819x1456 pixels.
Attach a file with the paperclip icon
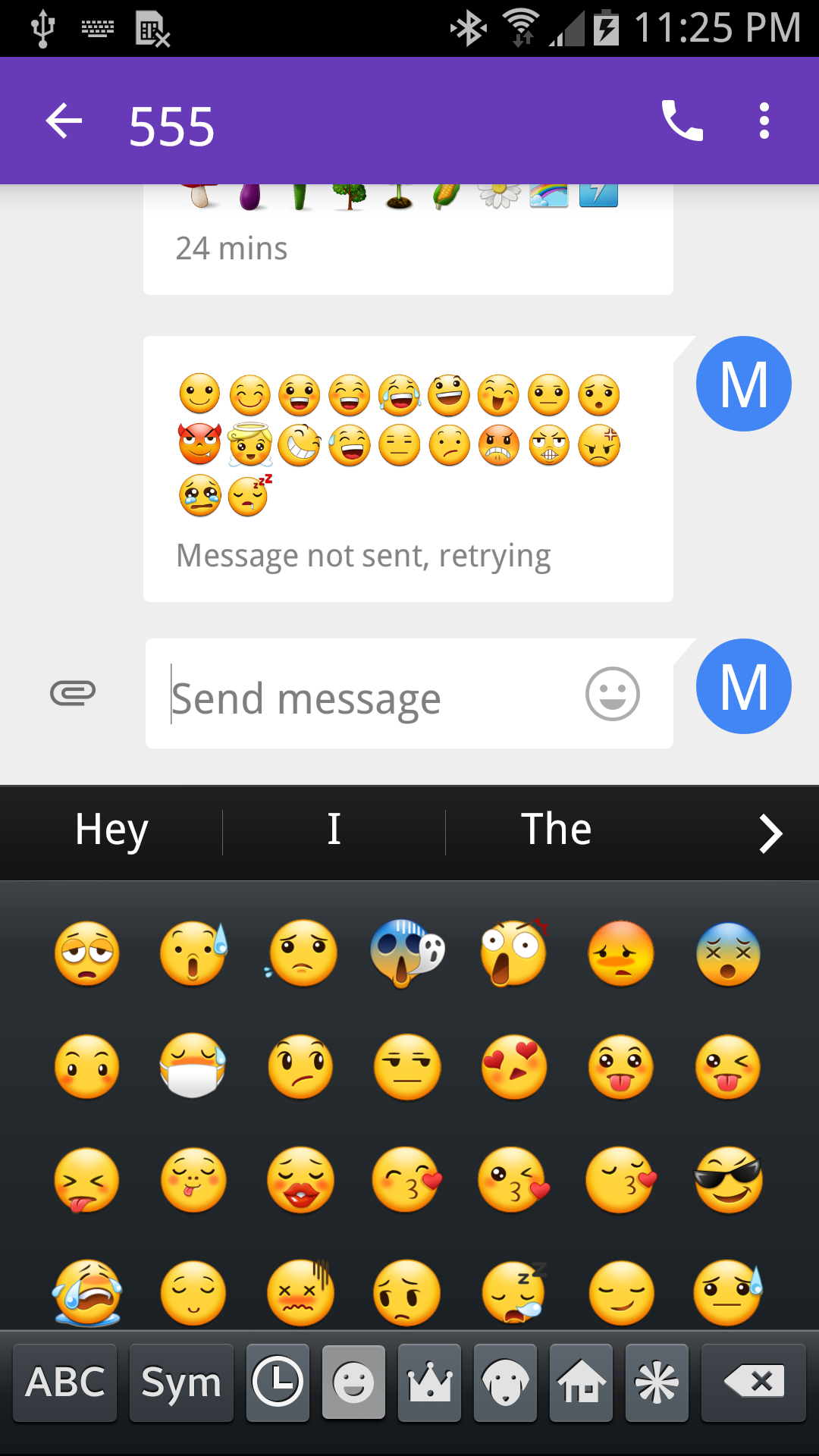click(73, 692)
